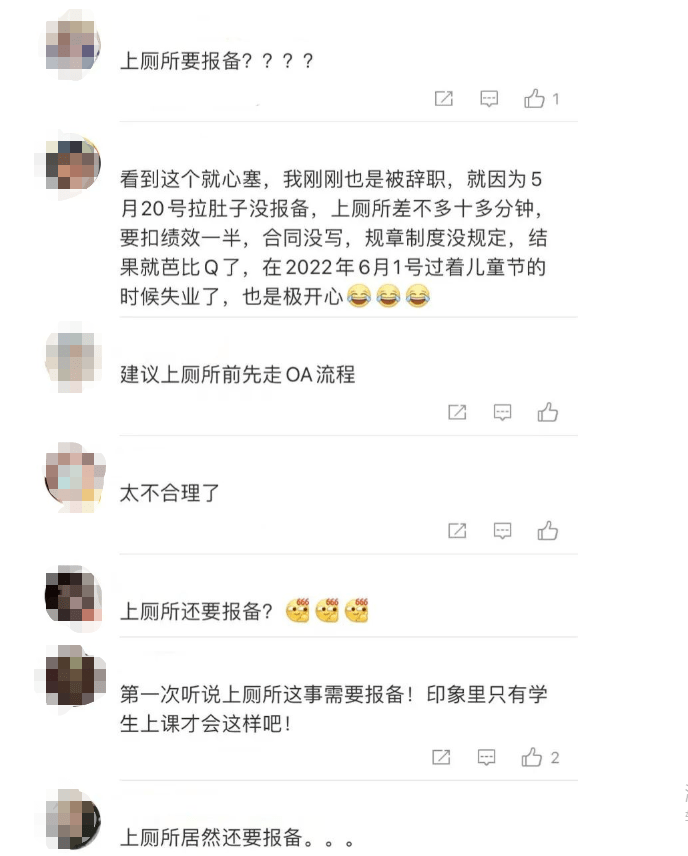Open the avatar of the "太不合理了" commenter
This screenshot has width=688, height=856.
click(x=74, y=478)
